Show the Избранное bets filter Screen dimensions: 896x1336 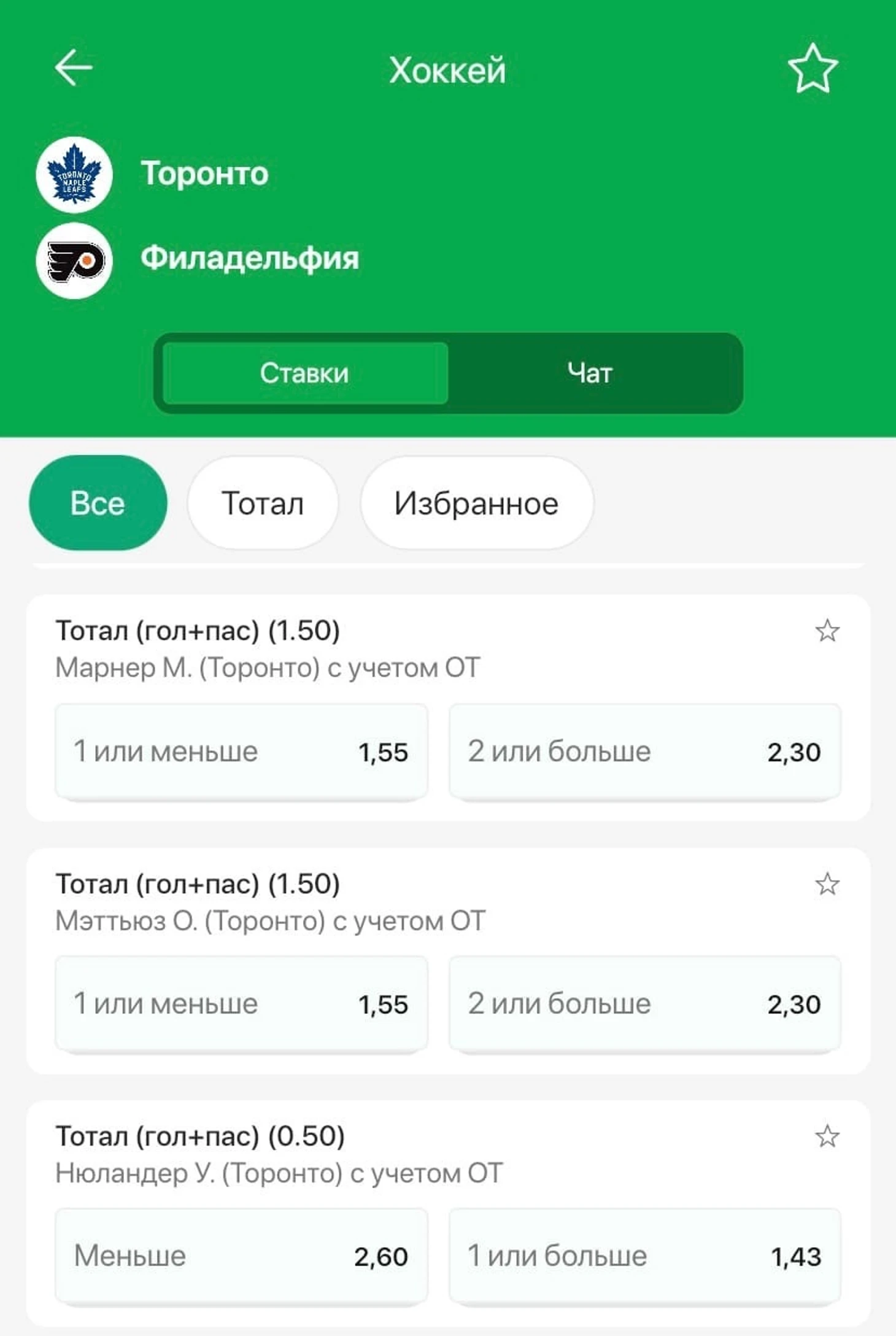(476, 503)
